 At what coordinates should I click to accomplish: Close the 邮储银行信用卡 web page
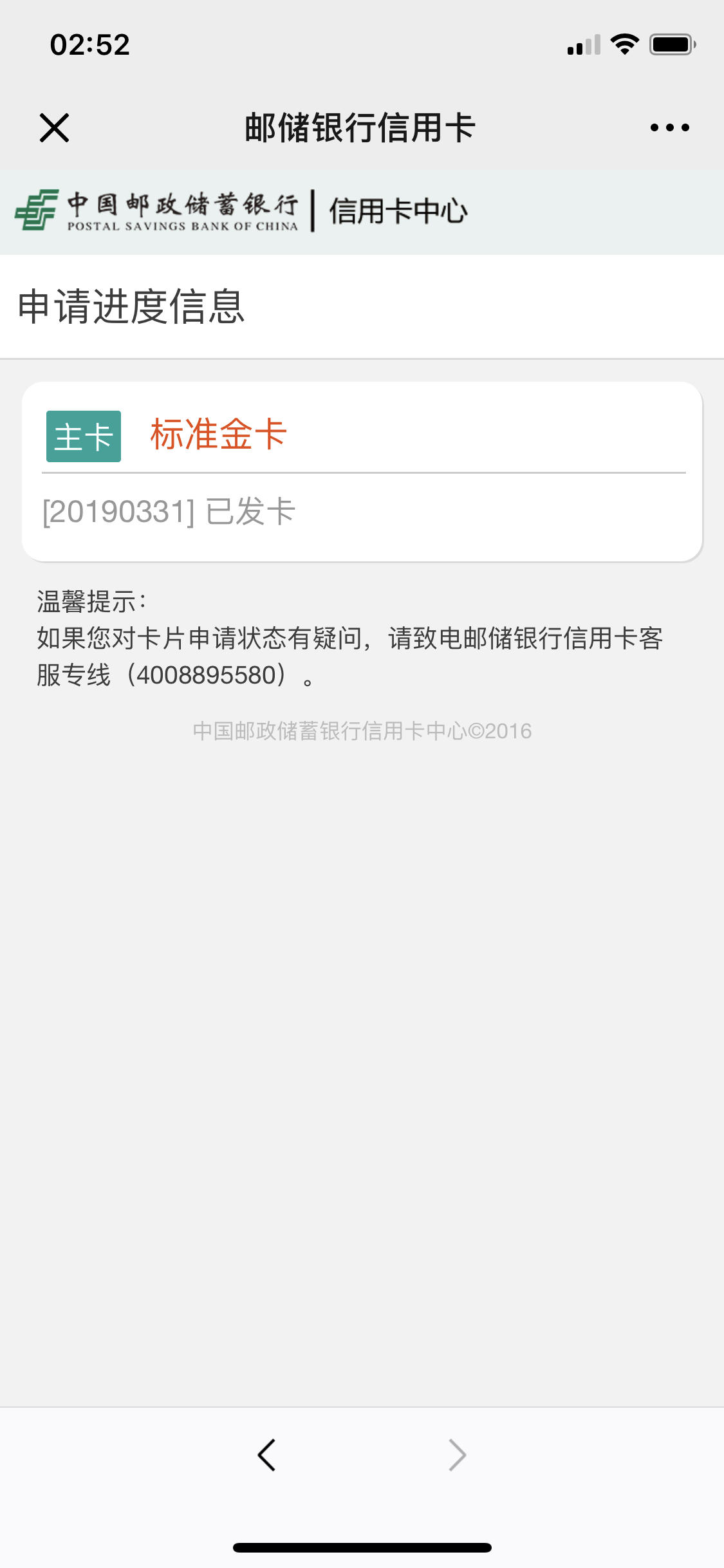point(54,127)
